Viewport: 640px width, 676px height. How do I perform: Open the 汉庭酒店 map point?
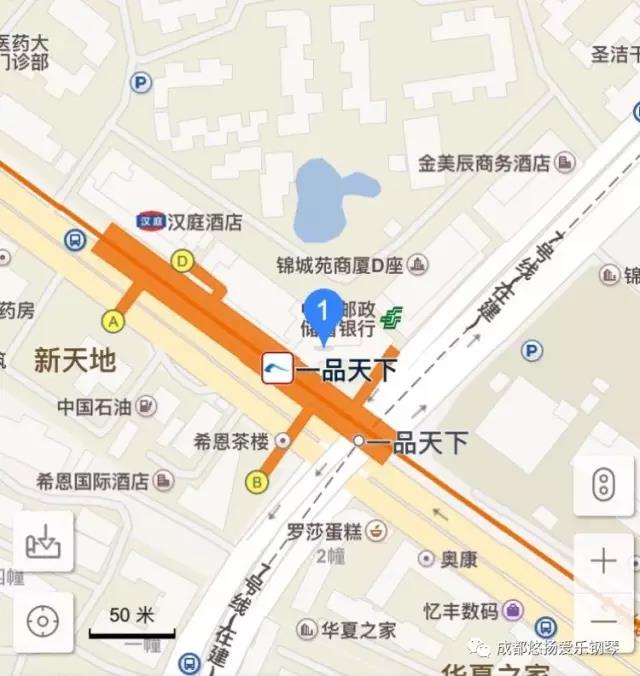coord(152,222)
